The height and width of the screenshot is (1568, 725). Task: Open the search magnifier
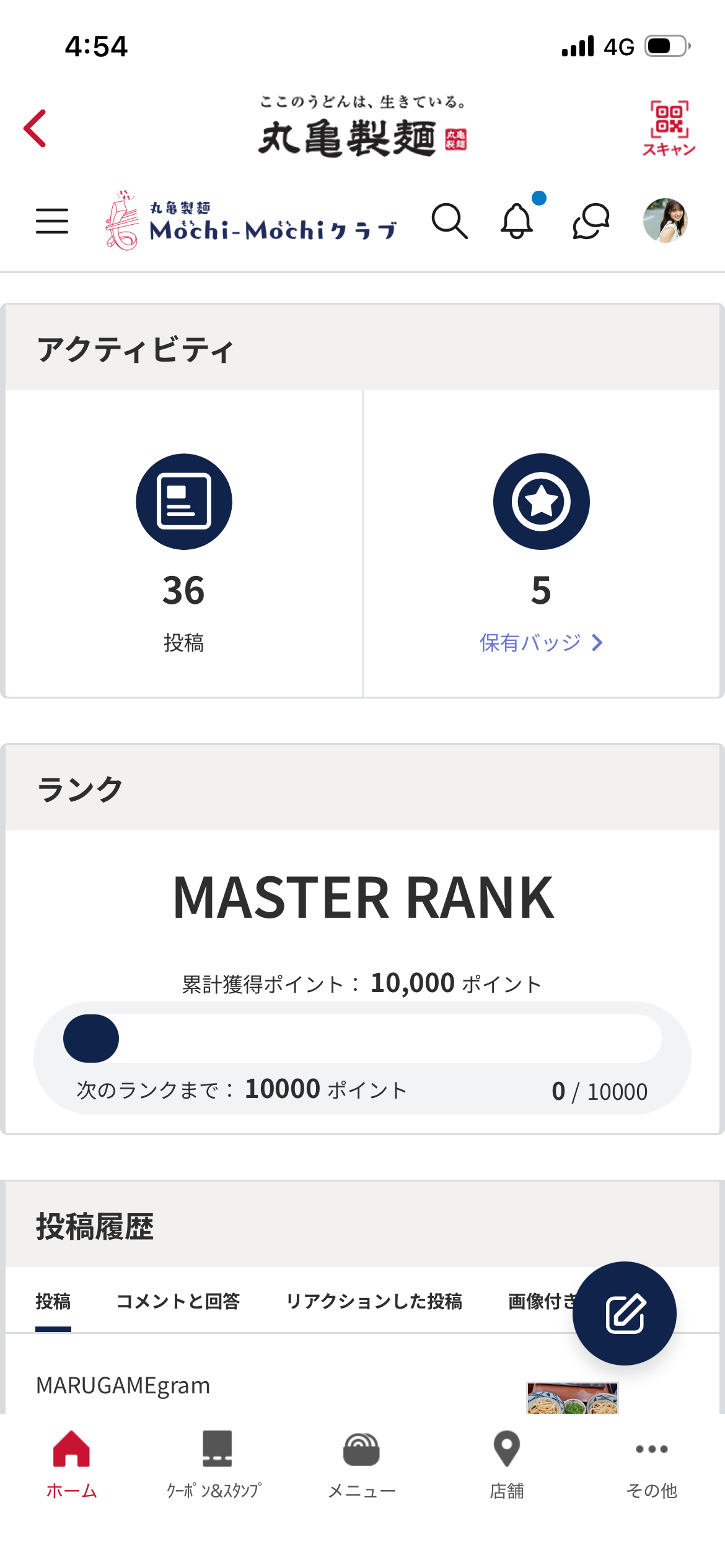[x=449, y=221]
